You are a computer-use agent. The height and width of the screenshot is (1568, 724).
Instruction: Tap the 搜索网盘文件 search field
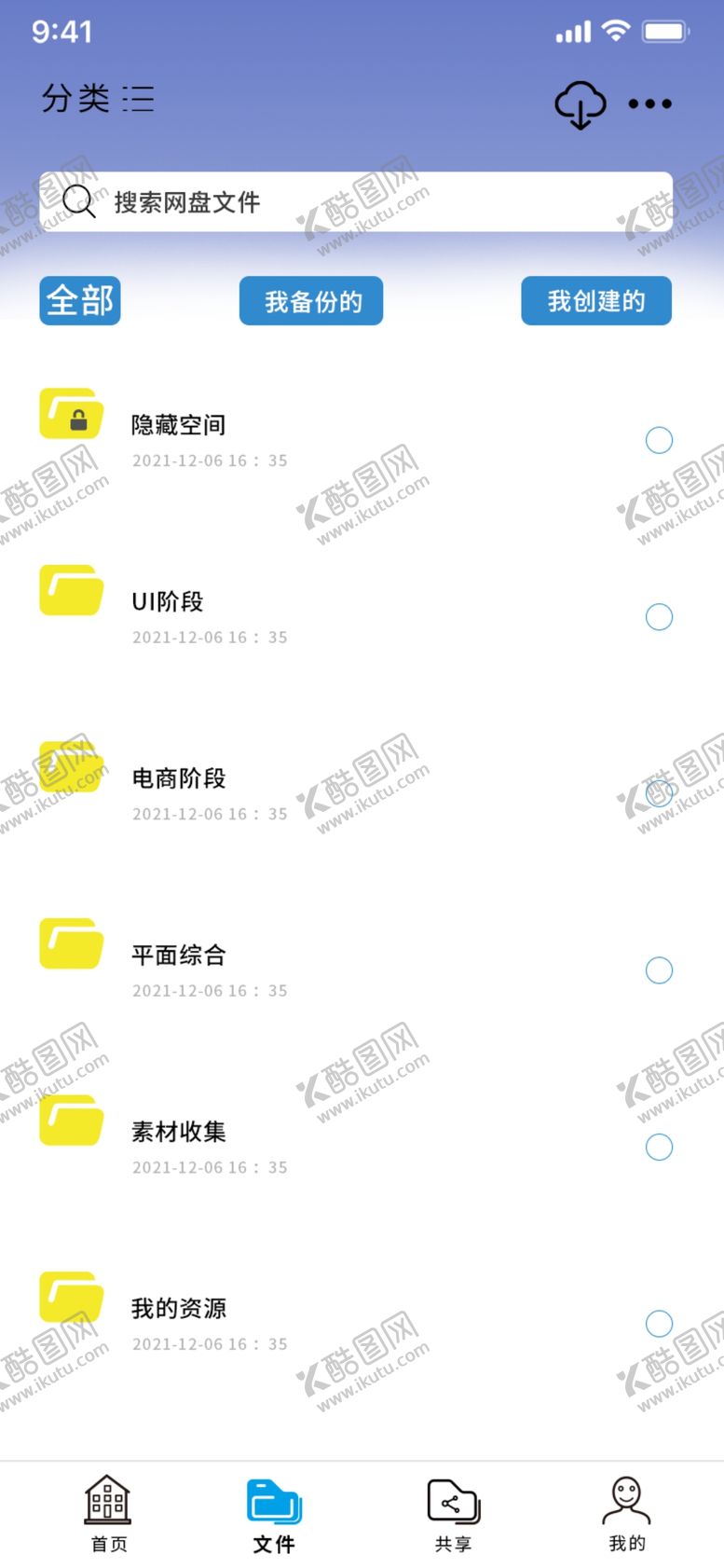pos(354,201)
